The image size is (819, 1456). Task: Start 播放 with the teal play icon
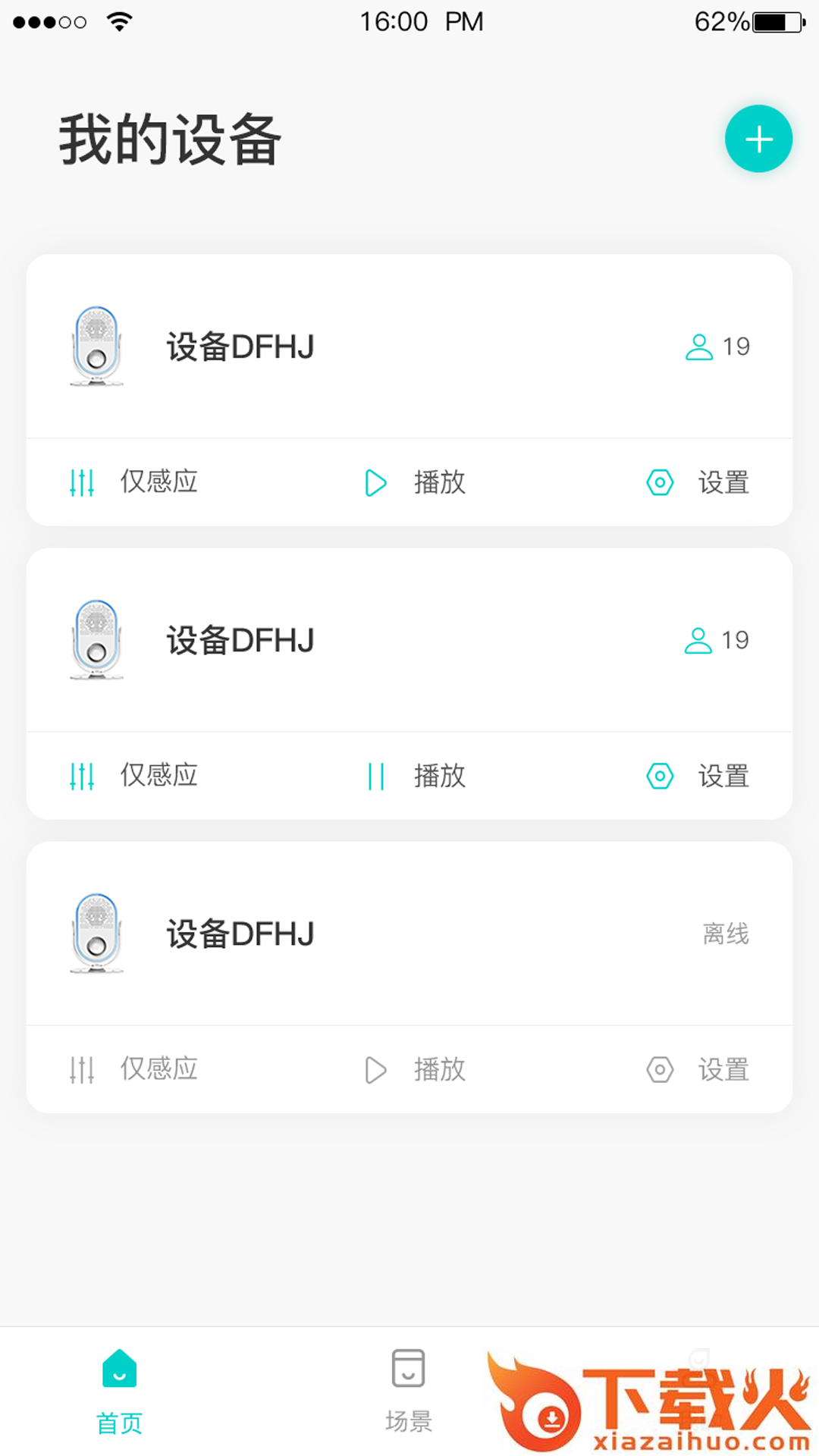pyautogui.click(x=416, y=482)
